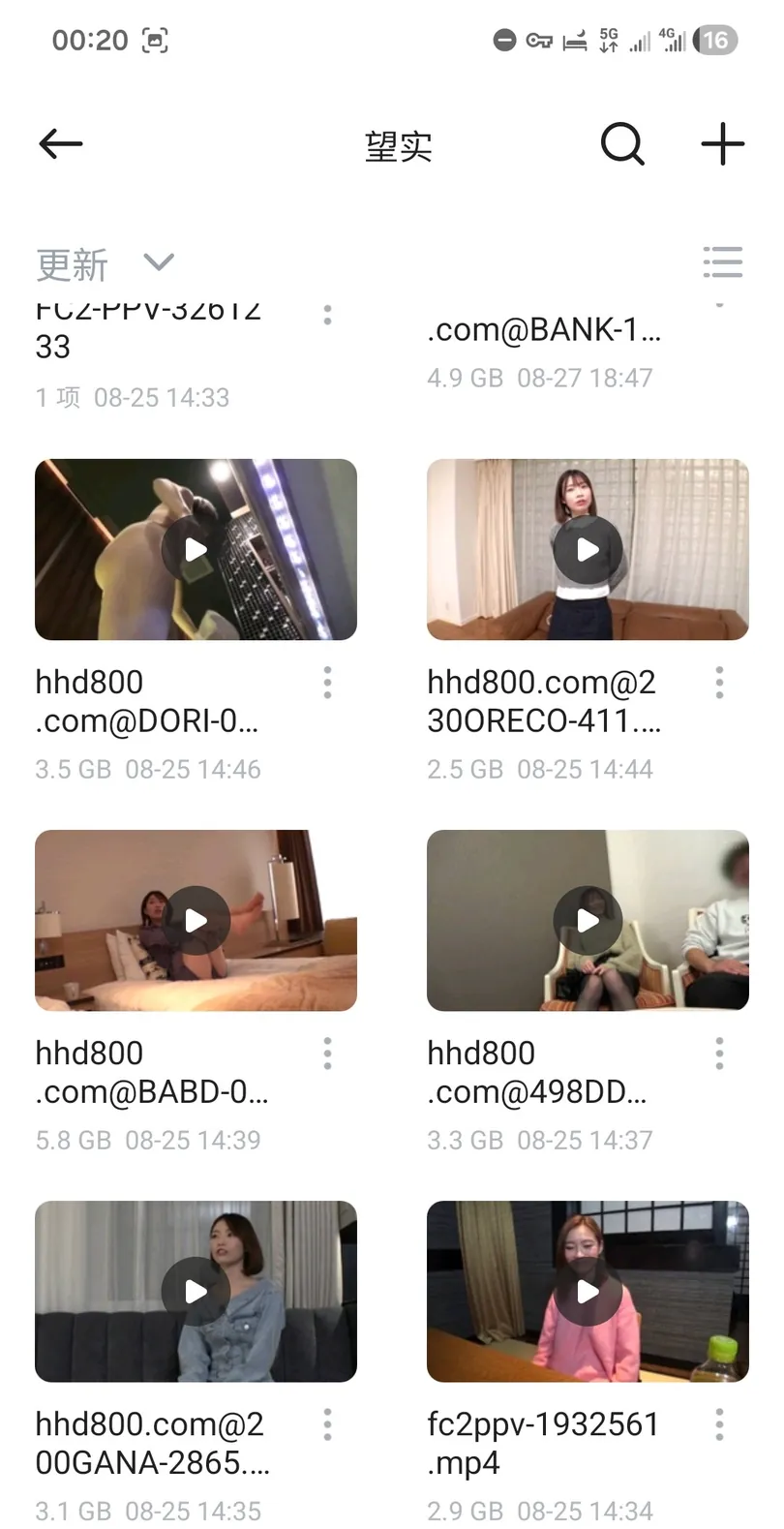Open more options for 200GANA-2865 file
The width and height of the screenshot is (784, 1529).
[328, 1424]
